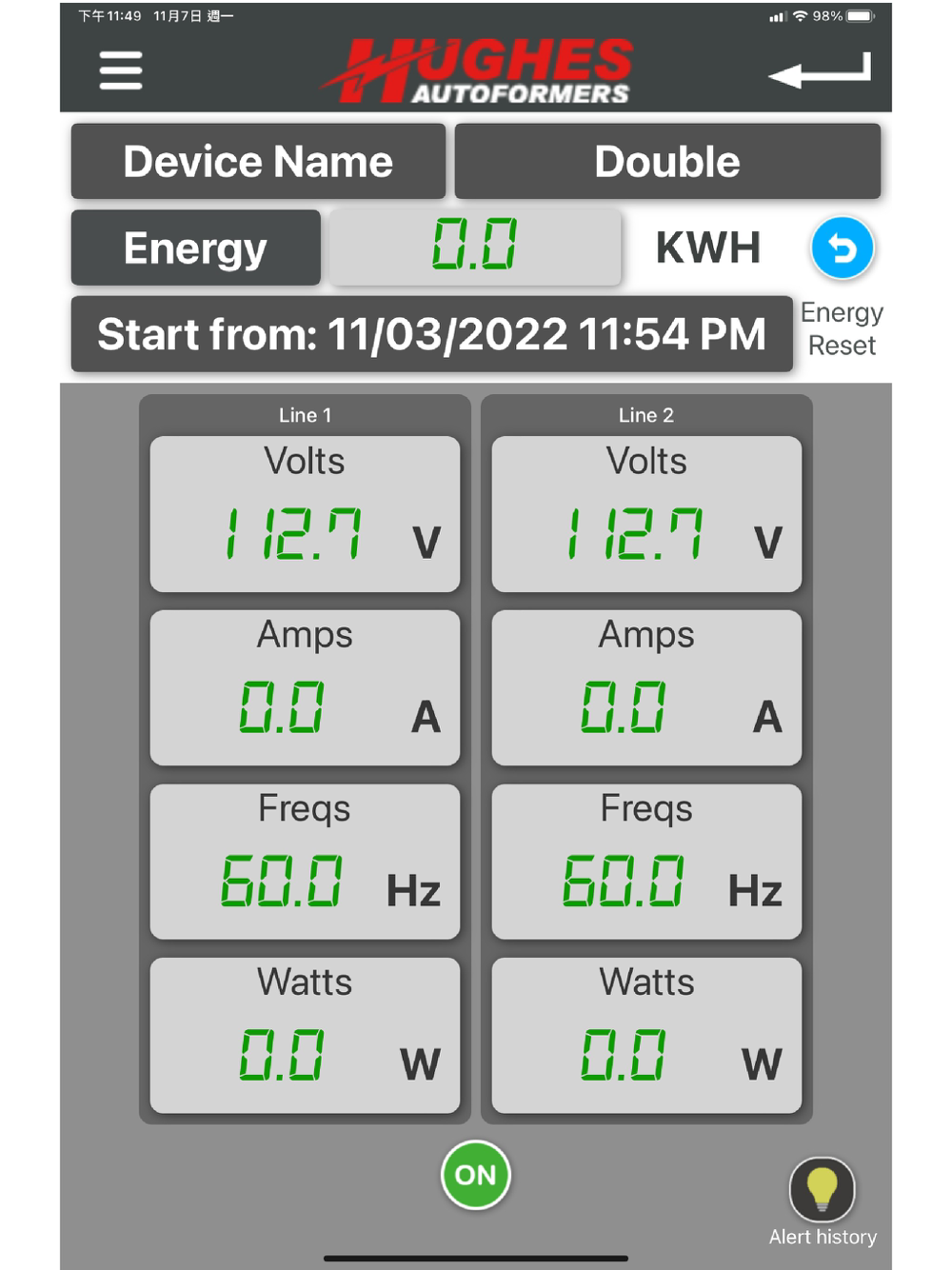952x1270 pixels.
Task: Open Alert history
Action: pyautogui.click(x=822, y=1190)
